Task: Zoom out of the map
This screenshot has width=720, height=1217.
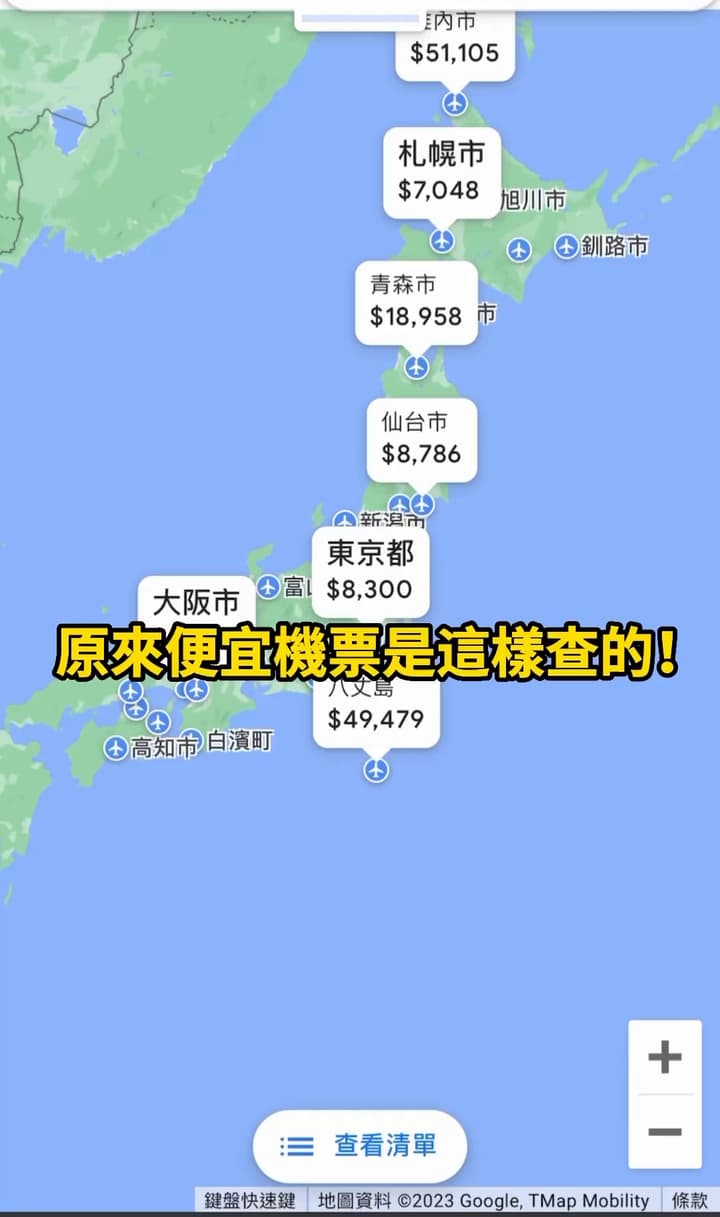Action: click(x=665, y=1132)
